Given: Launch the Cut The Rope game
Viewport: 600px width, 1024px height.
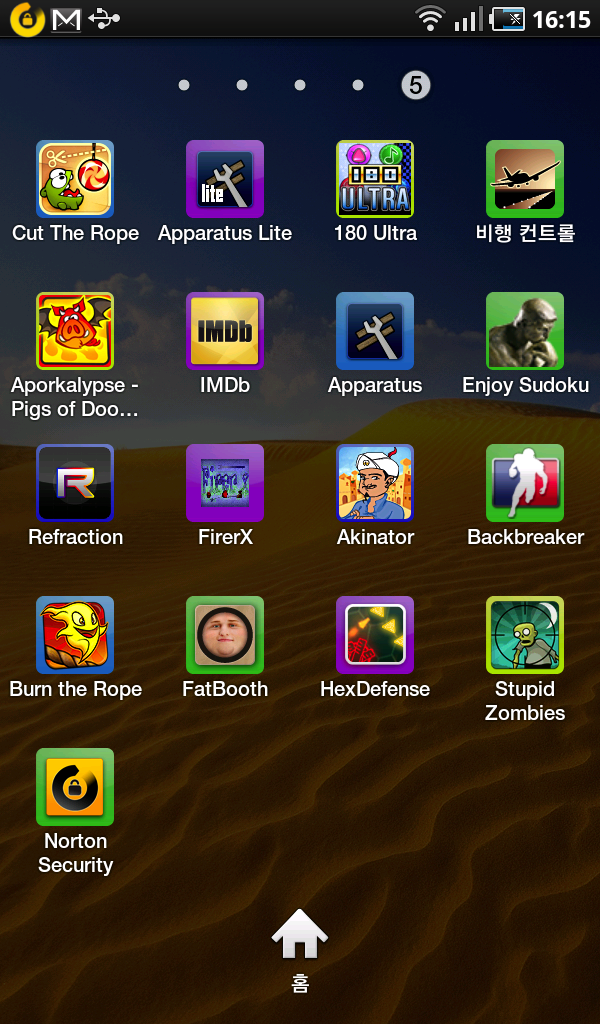Looking at the screenshot, I should [75, 180].
